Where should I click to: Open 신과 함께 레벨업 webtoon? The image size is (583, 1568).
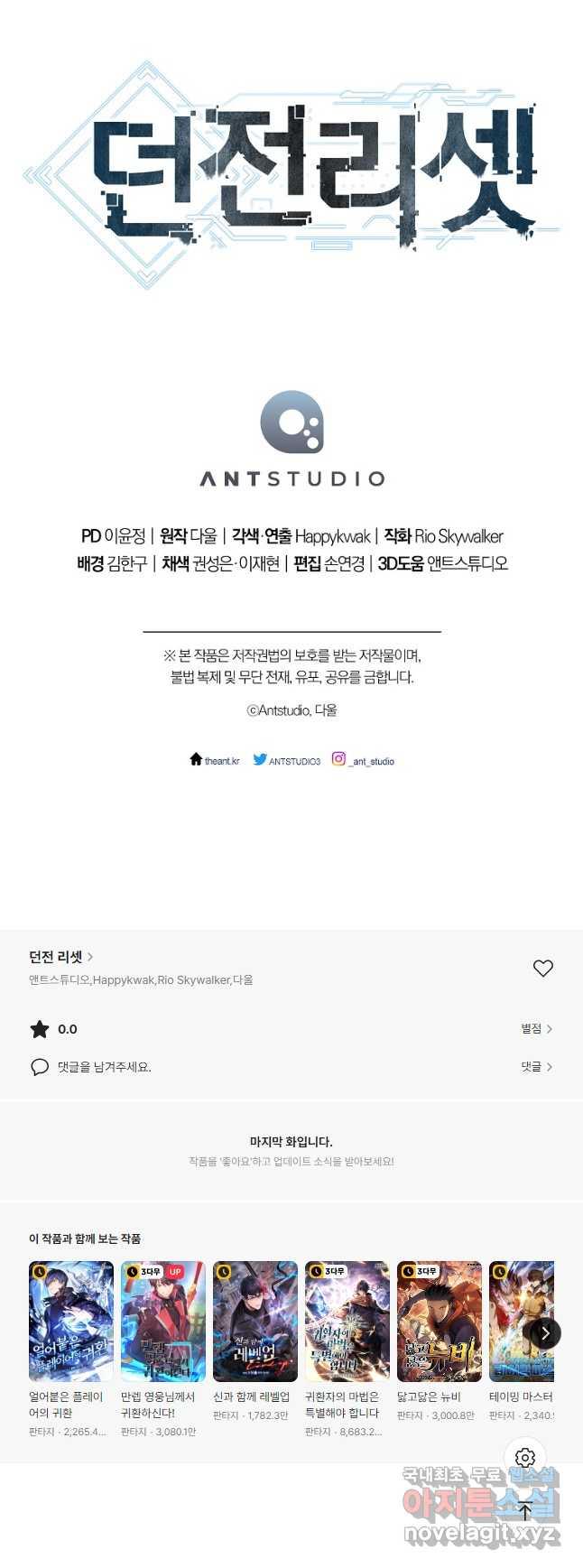pyautogui.click(x=255, y=1322)
